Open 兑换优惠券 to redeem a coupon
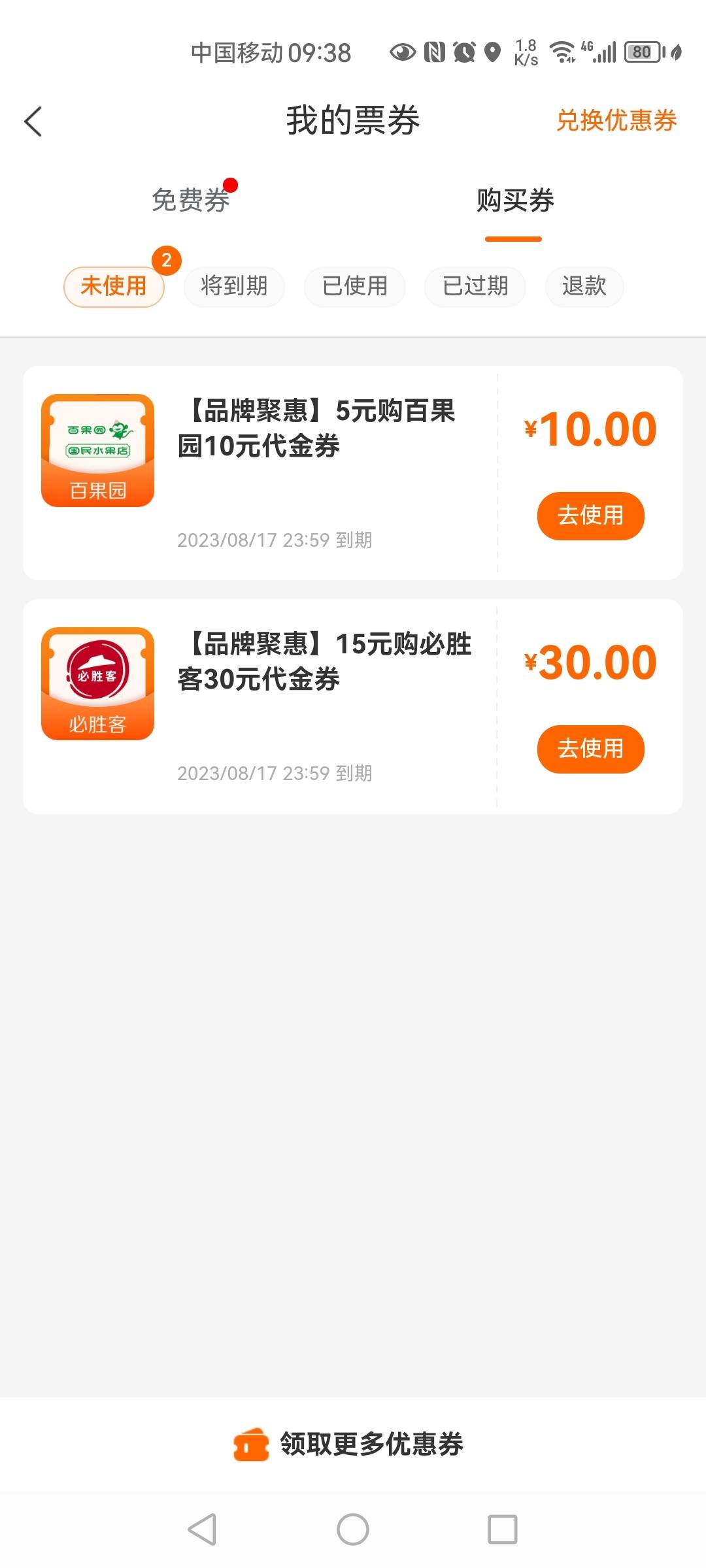Image resolution: width=706 pixels, height=1568 pixels. click(x=616, y=121)
